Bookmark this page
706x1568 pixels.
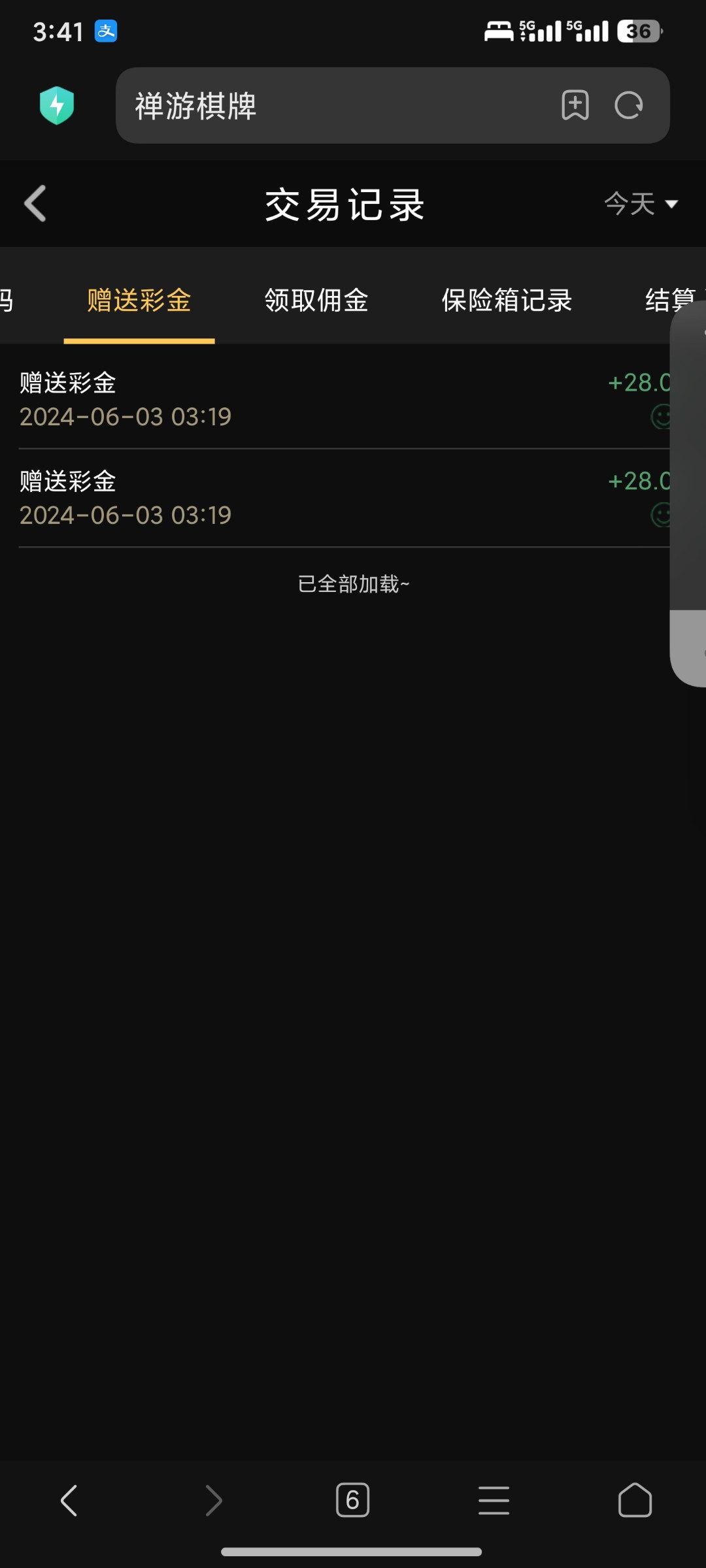[x=575, y=105]
